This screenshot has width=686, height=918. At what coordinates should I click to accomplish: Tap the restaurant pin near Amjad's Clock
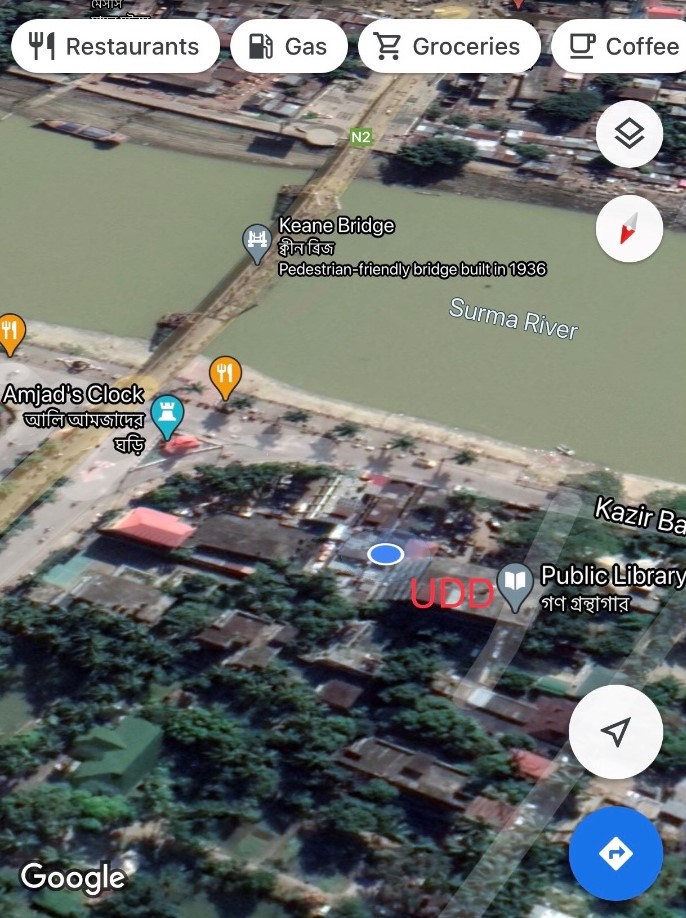pyautogui.click(x=225, y=374)
